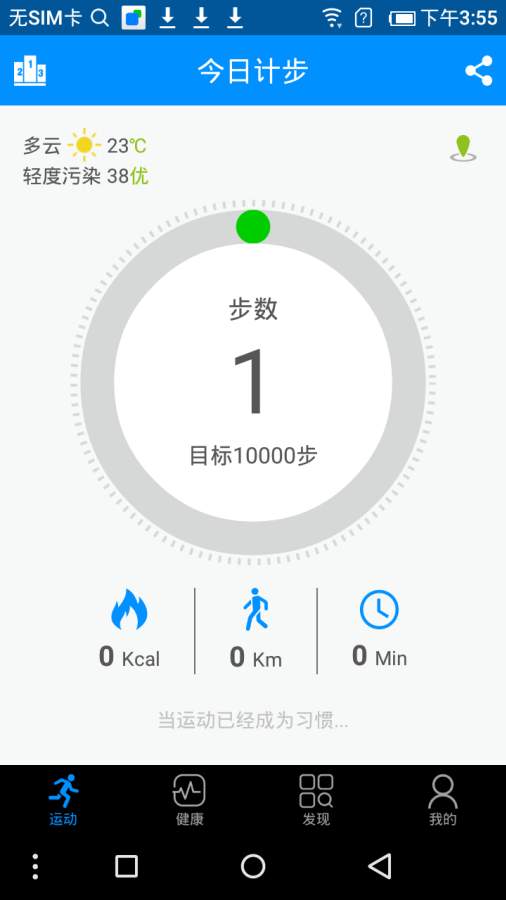The image size is (506, 900).
Task: Go back with the system back button
Action: (380, 866)
